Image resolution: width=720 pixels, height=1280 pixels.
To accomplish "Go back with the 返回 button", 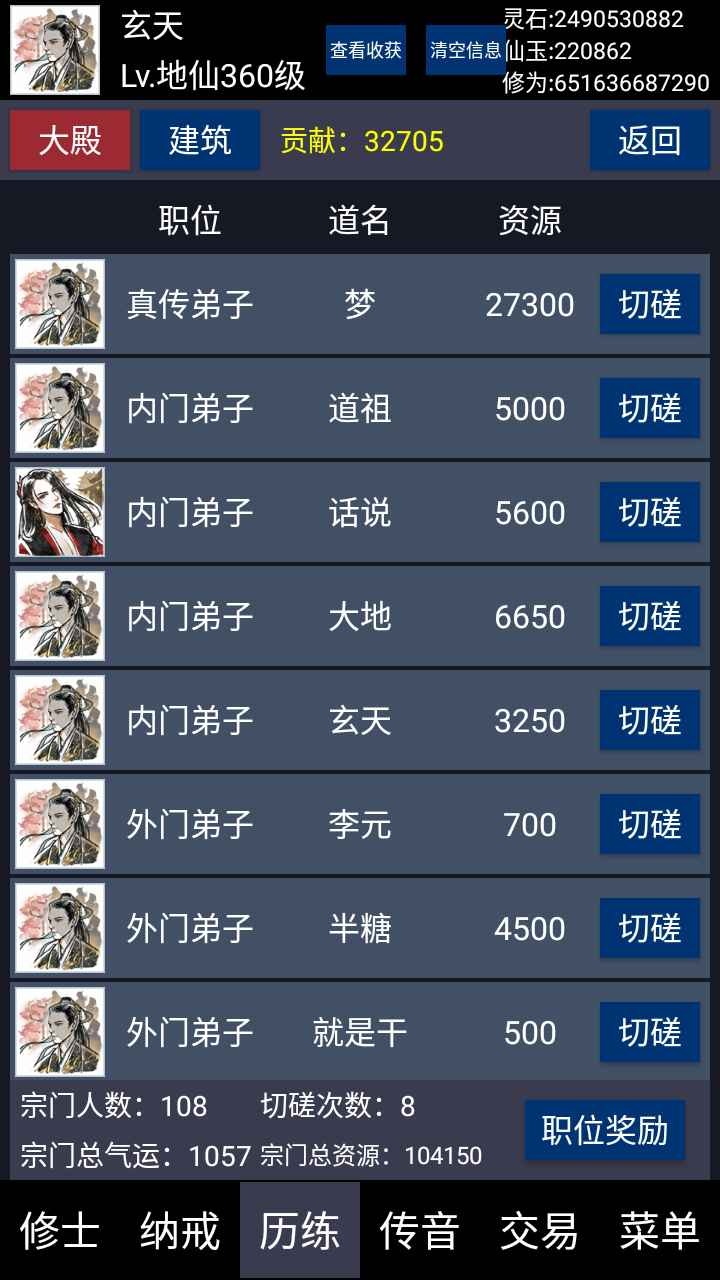I will 650,140.
